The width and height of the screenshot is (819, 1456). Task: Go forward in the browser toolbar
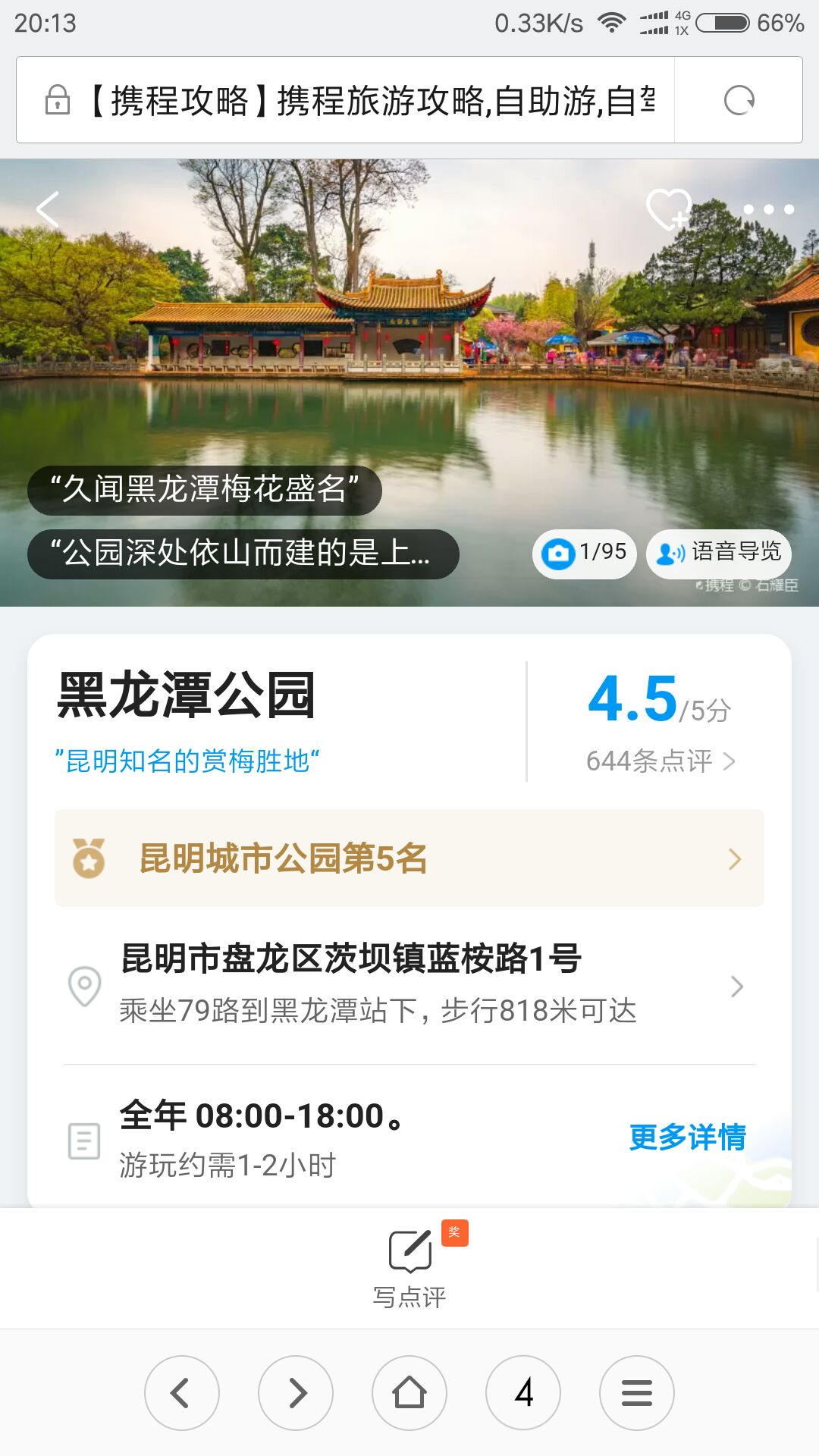point(296,1393)
